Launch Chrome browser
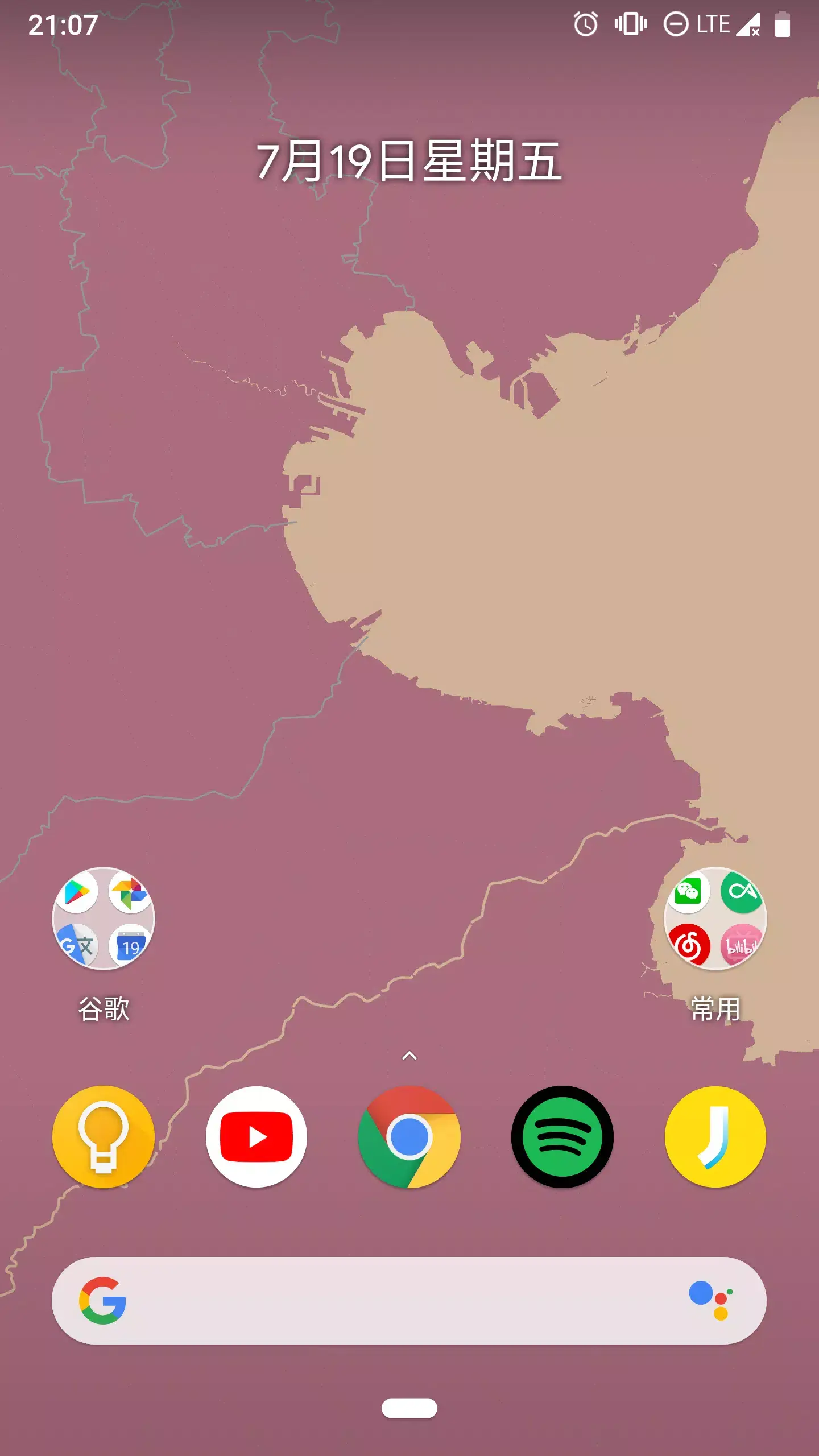 coord(409,1137)
